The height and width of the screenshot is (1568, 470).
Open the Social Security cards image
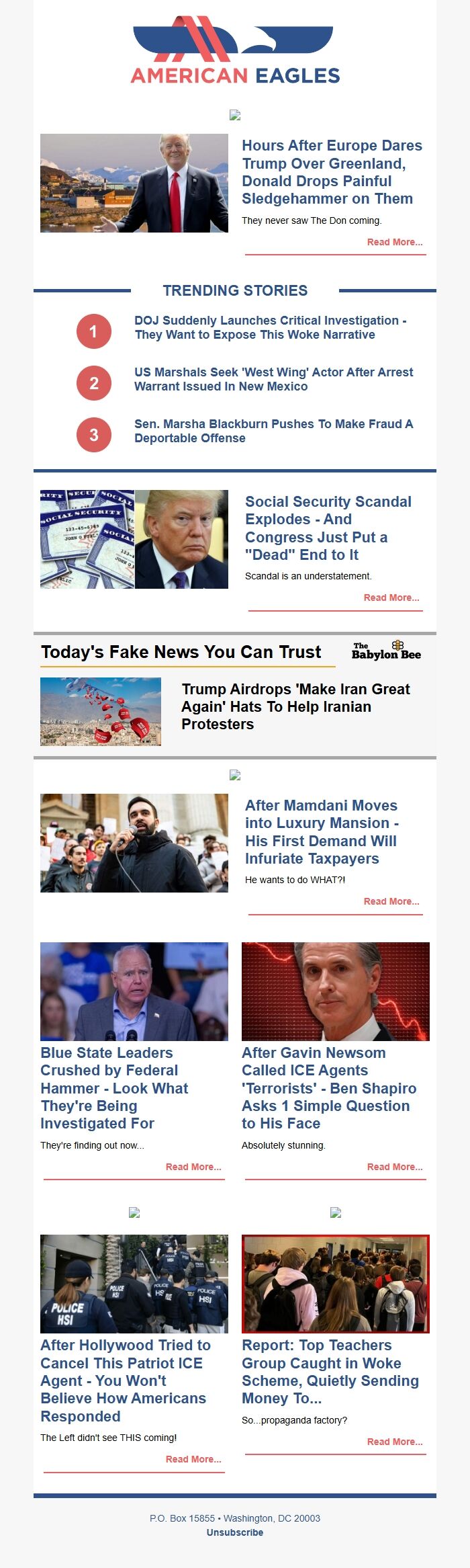pyautogui.click(x=87, y=539)
